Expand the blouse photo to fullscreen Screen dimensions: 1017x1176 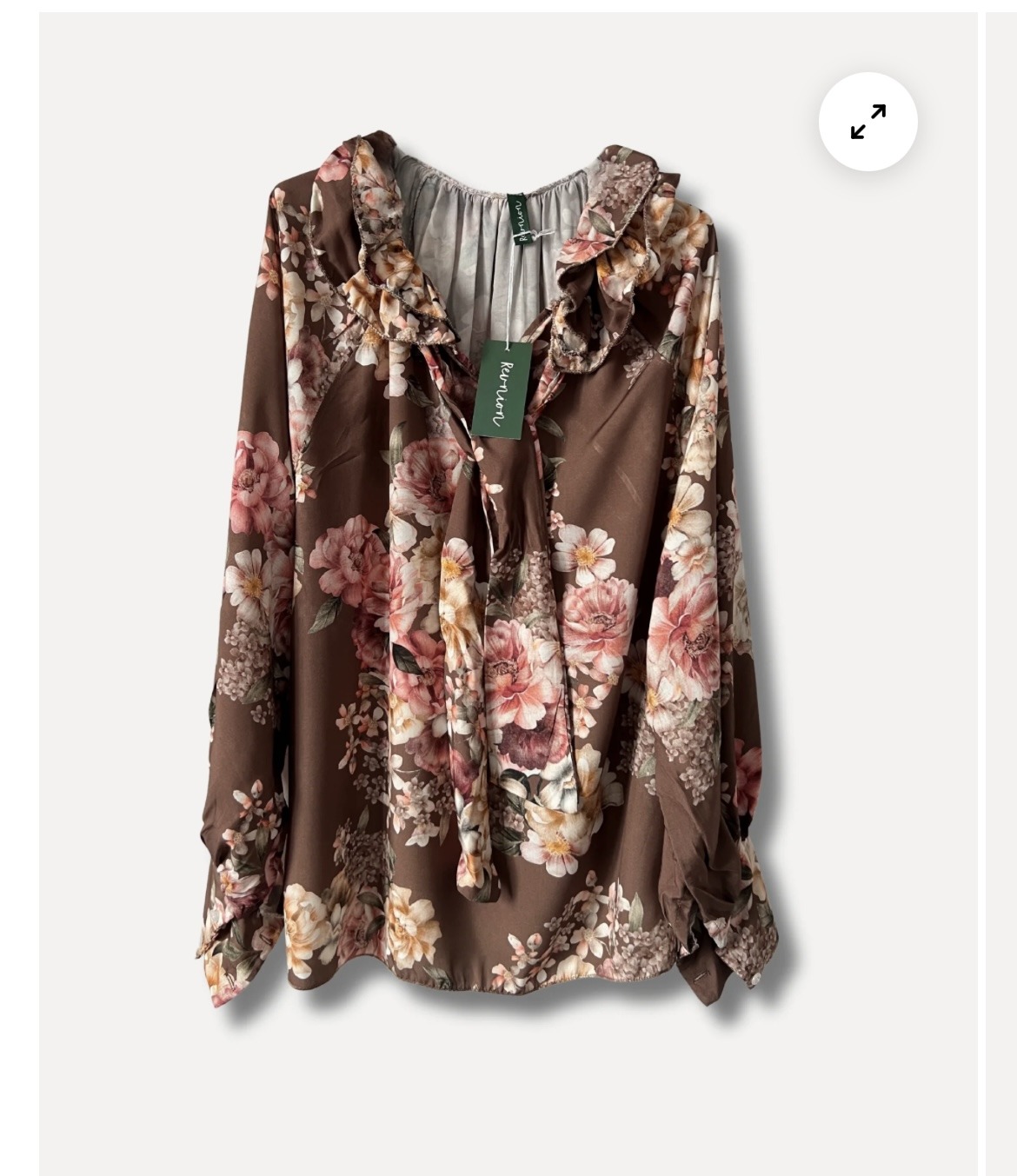[x=867, y=122]
